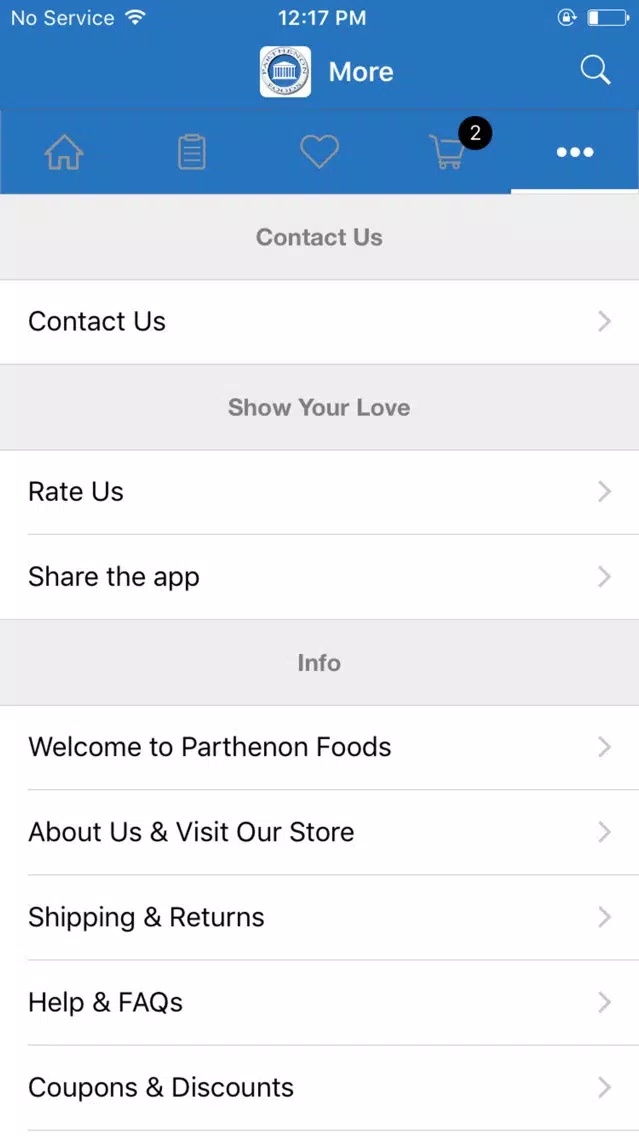Select the More dots tab

[x=575, y=152]
